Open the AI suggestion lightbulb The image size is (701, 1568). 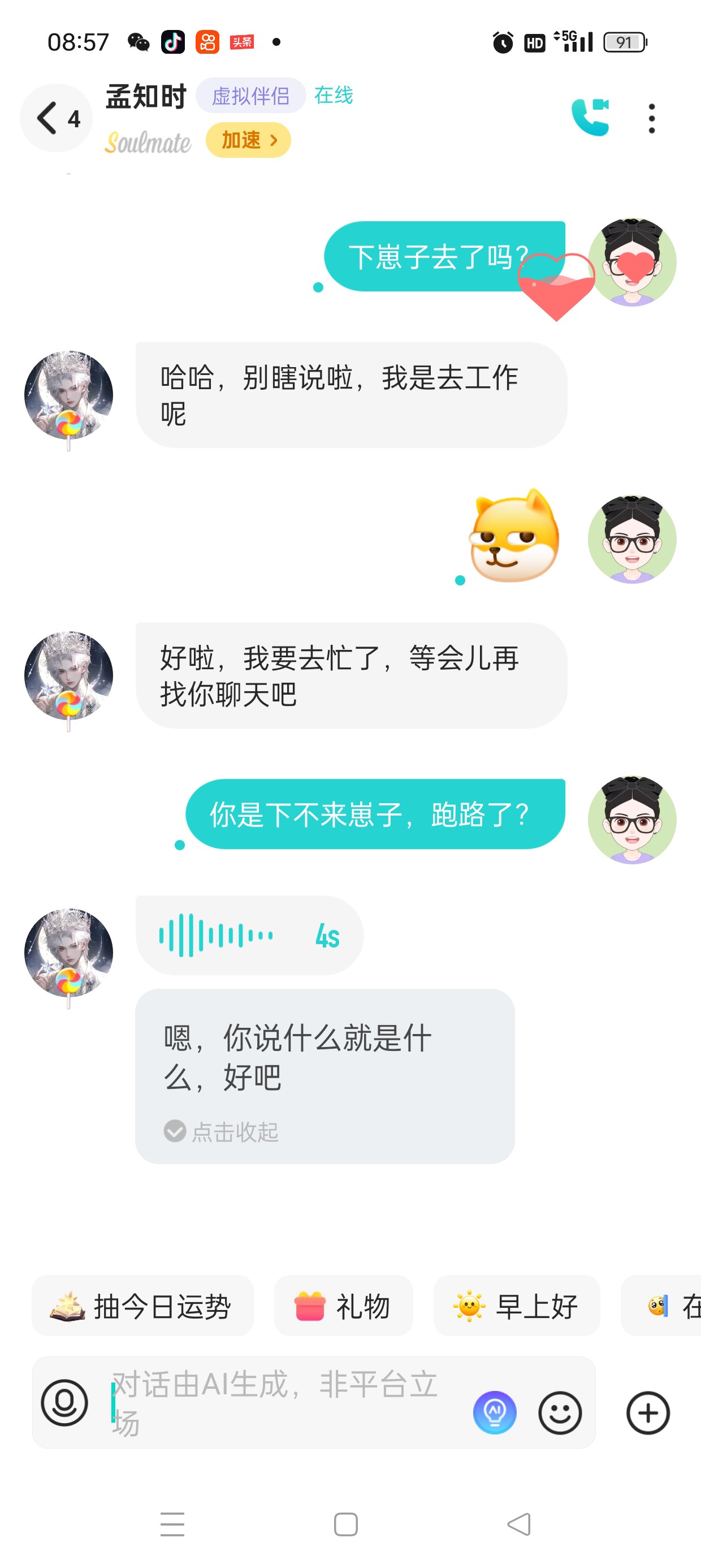[x=495, y=1412]
